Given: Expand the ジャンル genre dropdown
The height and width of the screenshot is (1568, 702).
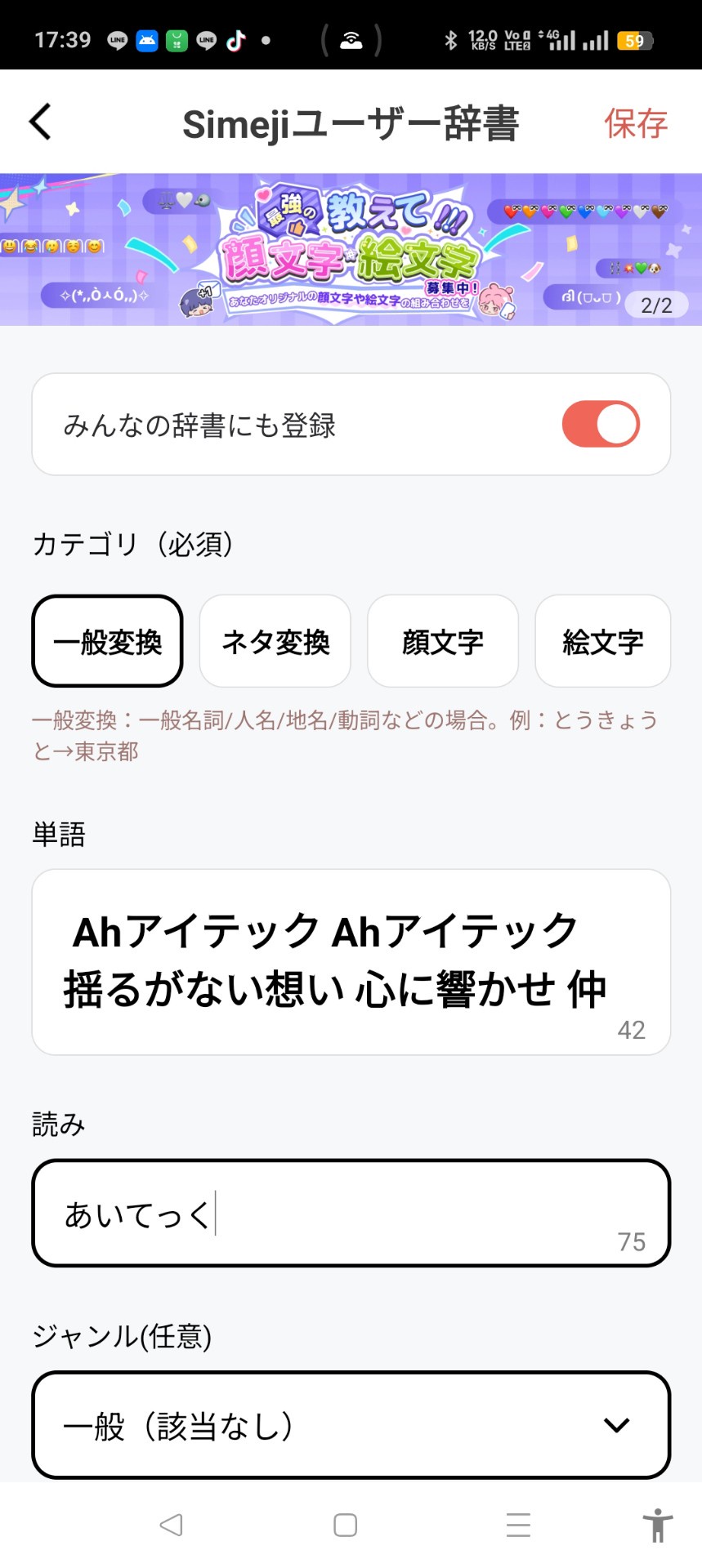Looking at the screenshot, I should pyautogui.click(x=351, y=1425).
